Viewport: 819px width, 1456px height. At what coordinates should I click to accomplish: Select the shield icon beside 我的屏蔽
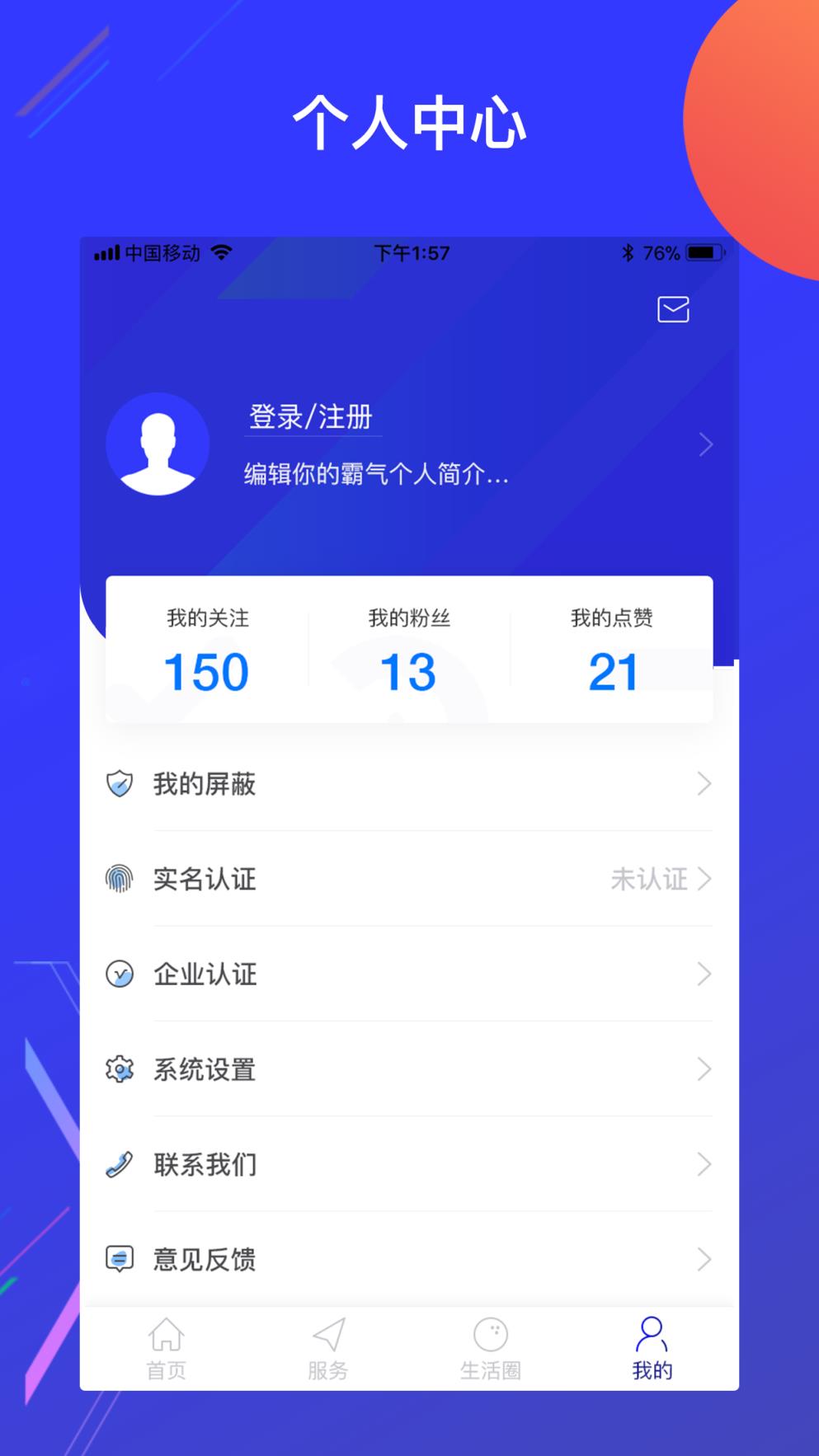pos(120,784)
